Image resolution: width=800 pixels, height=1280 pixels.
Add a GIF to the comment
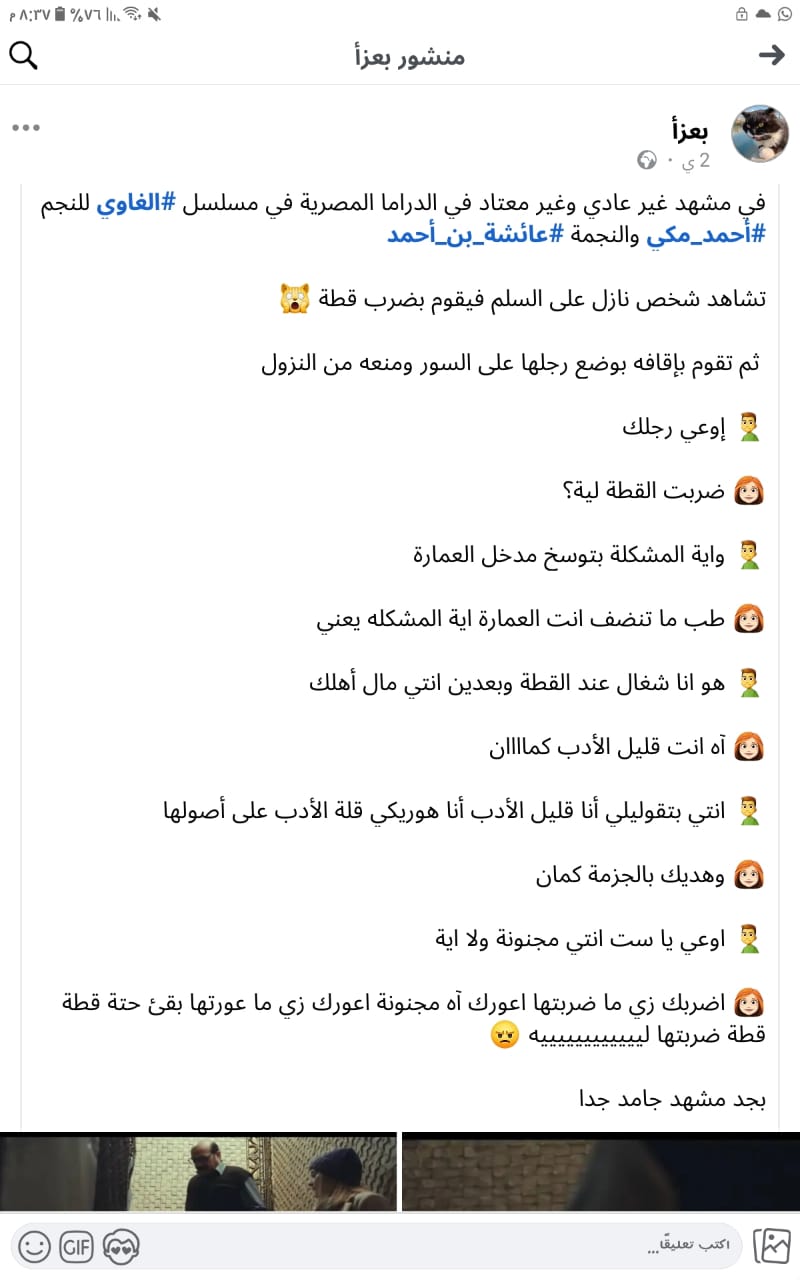(77, 1246)
